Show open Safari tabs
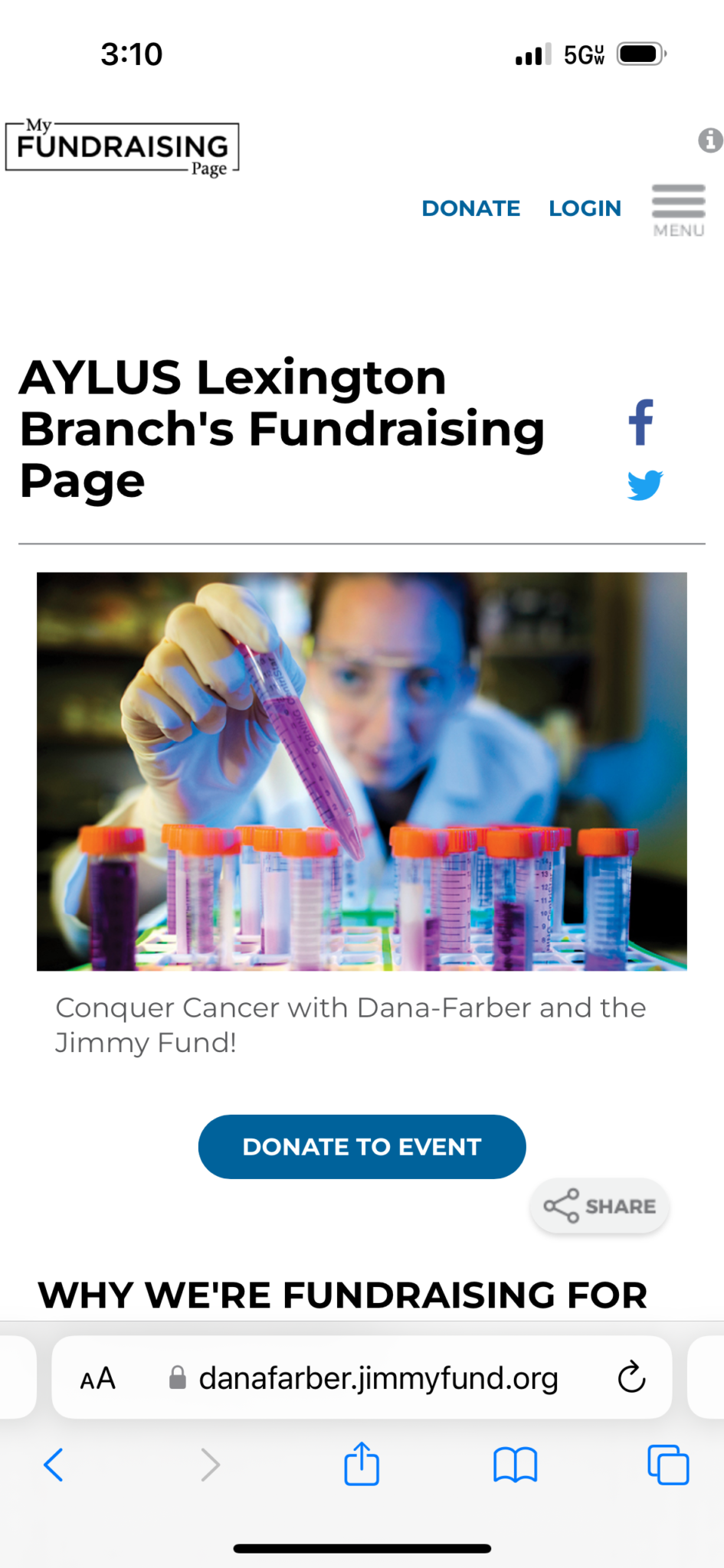724x1568 pixels. (668, 1465)
